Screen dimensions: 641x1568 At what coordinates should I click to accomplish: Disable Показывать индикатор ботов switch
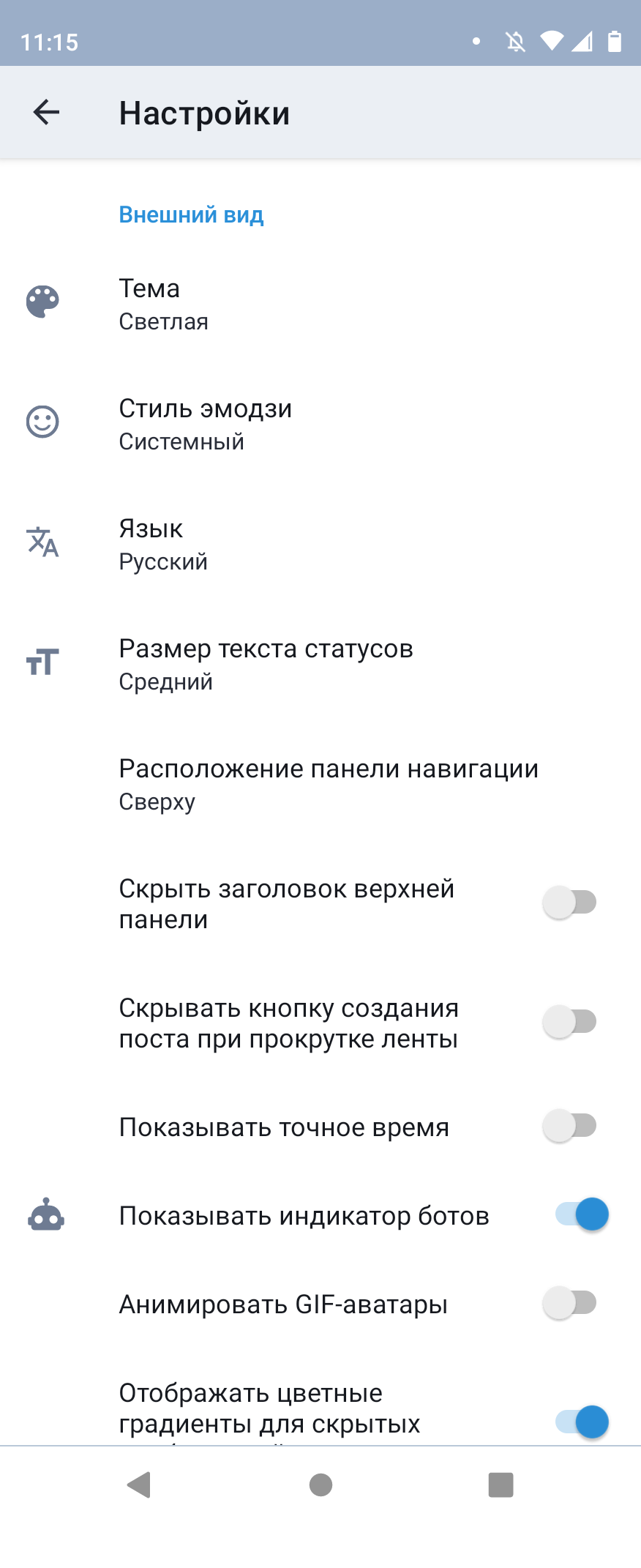pyautogui.click(x=582, y=1215)
